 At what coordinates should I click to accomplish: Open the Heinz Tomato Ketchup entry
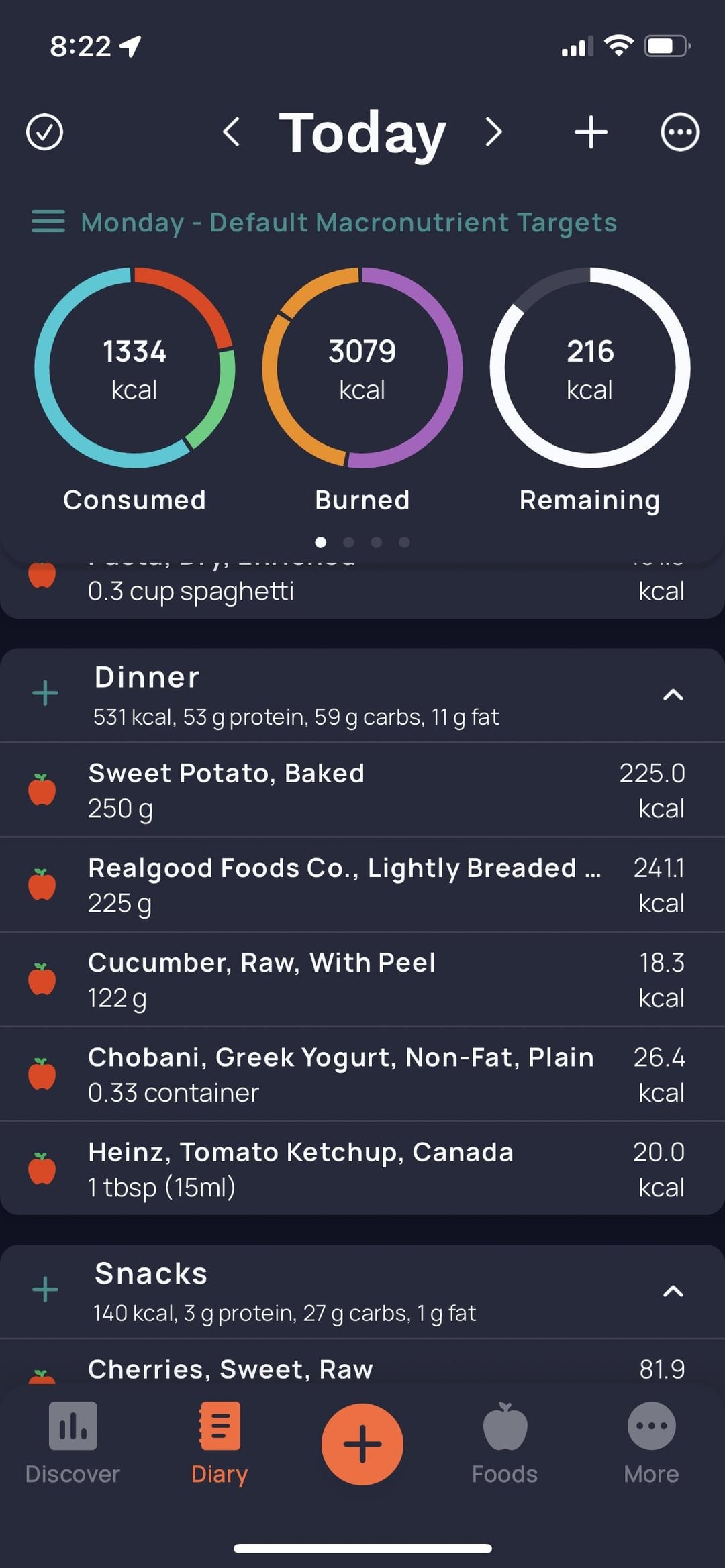pos(362,1168)
